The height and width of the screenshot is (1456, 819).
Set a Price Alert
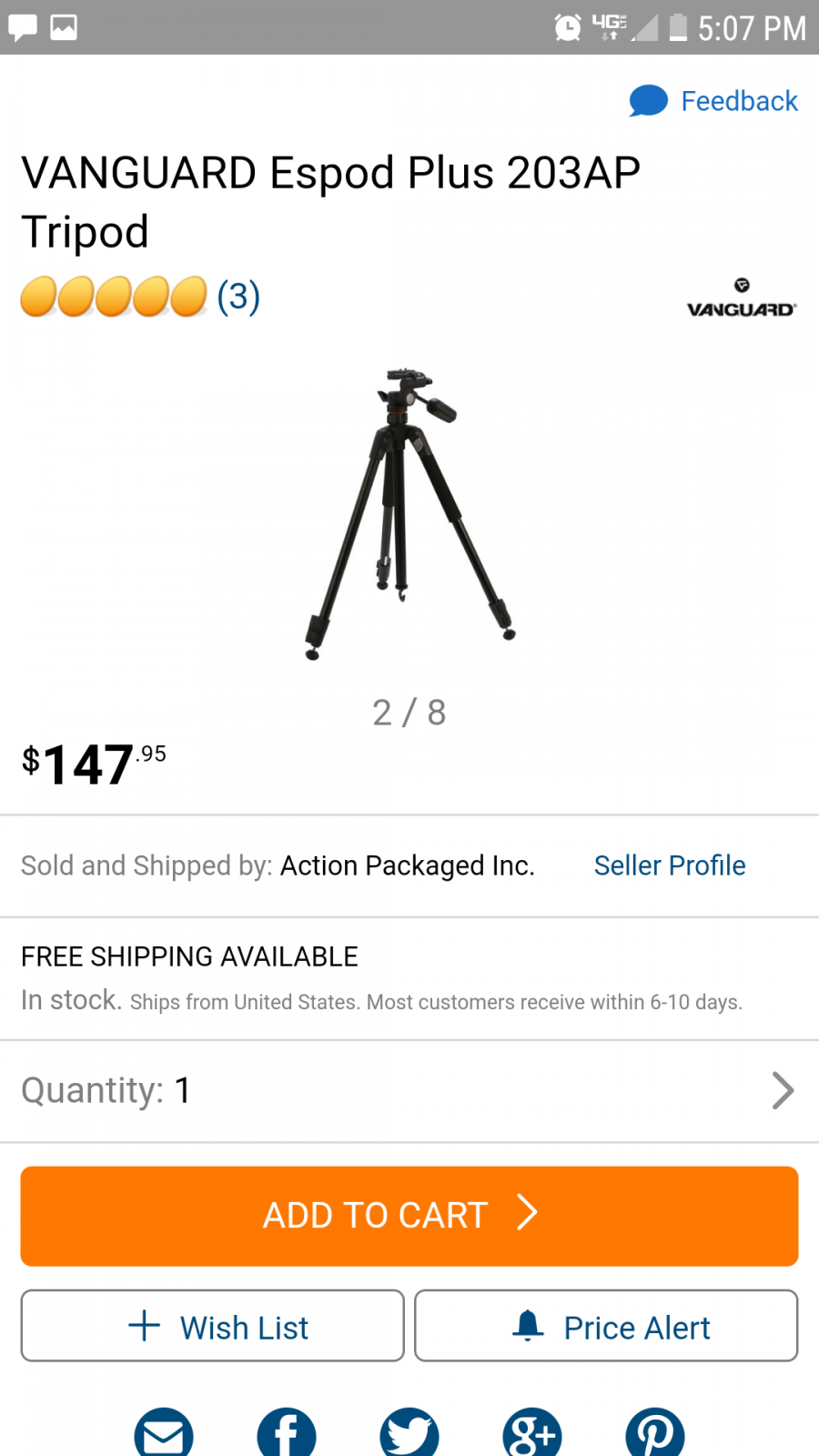pyautogui.click(x=606, y=1326)
